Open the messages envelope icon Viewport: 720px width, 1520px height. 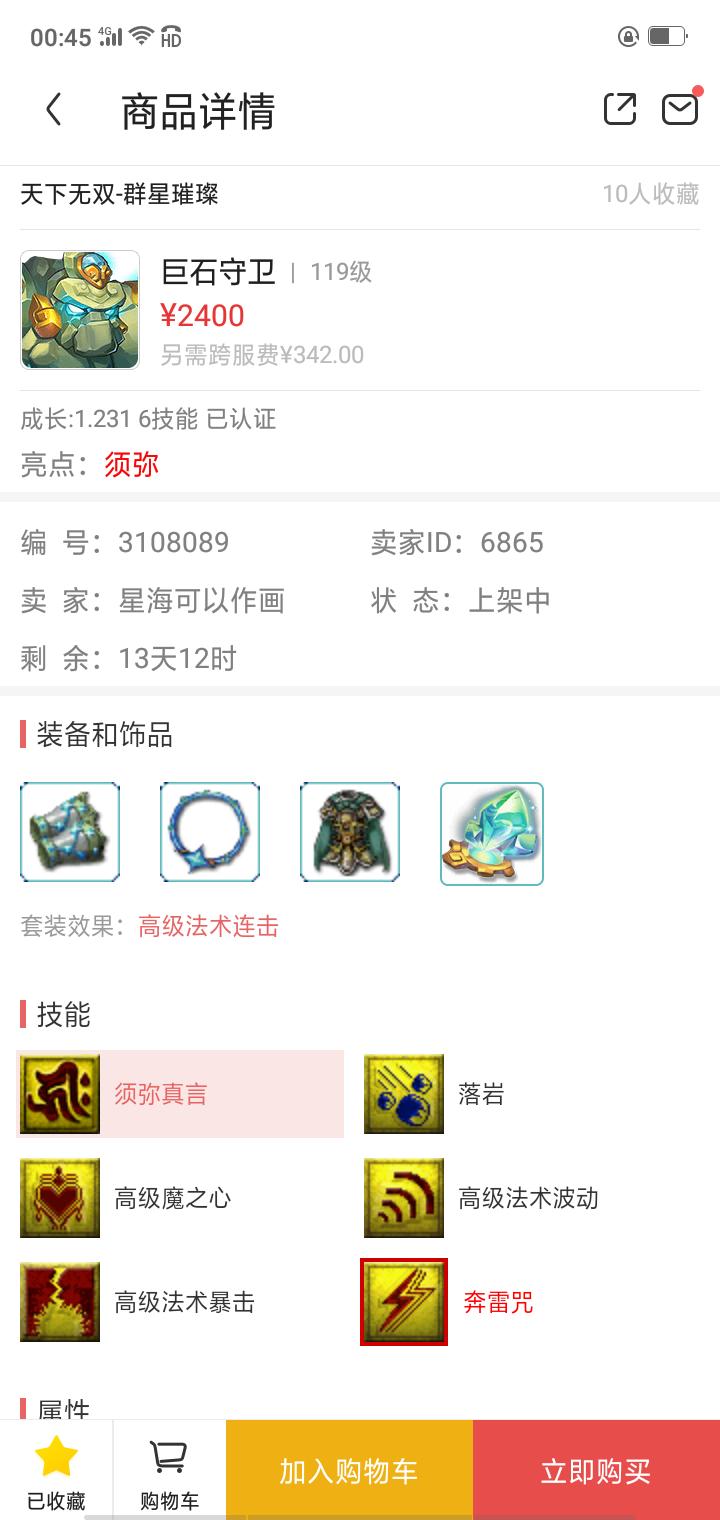[680, 109]
